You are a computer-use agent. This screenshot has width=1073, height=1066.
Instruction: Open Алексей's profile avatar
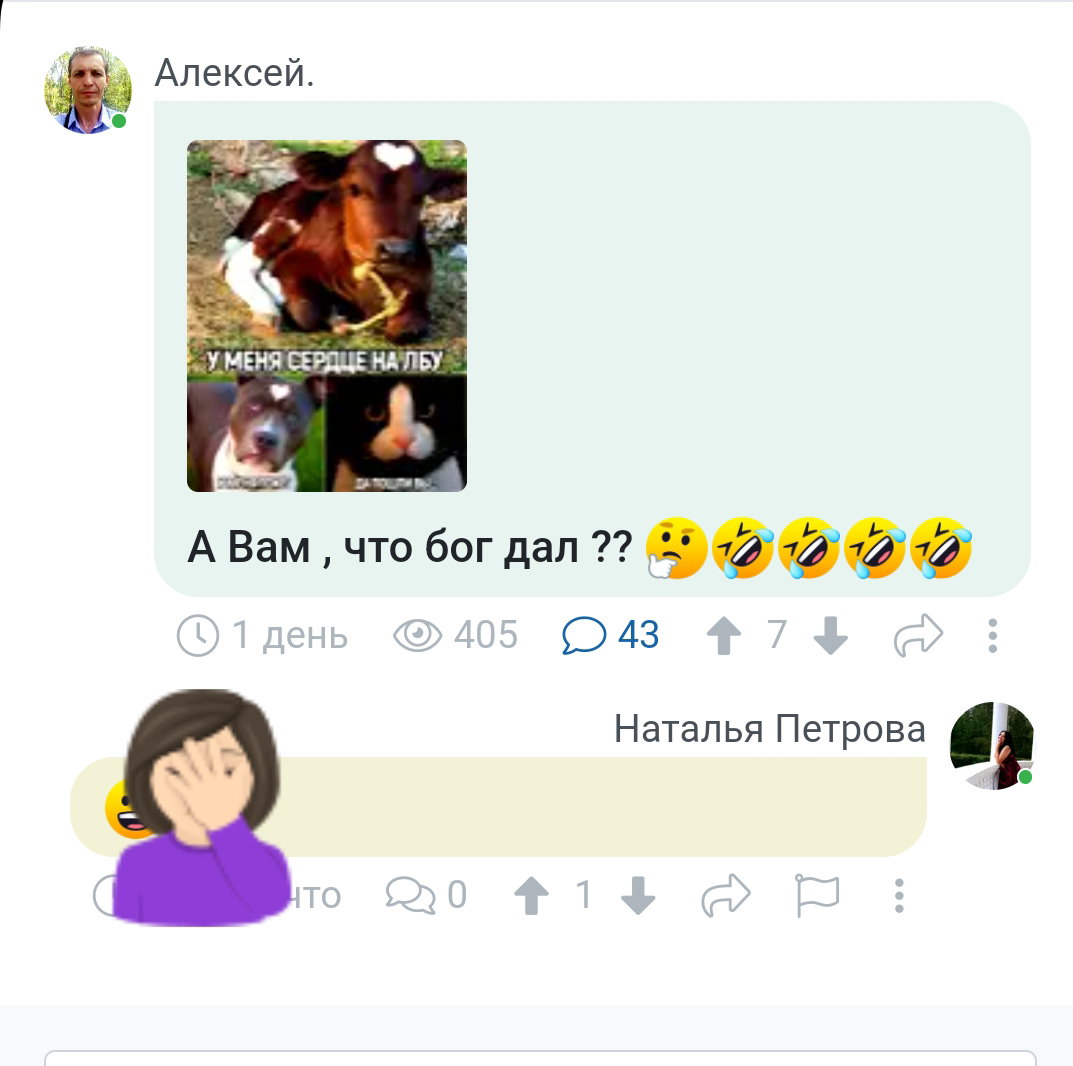[88, 90]
